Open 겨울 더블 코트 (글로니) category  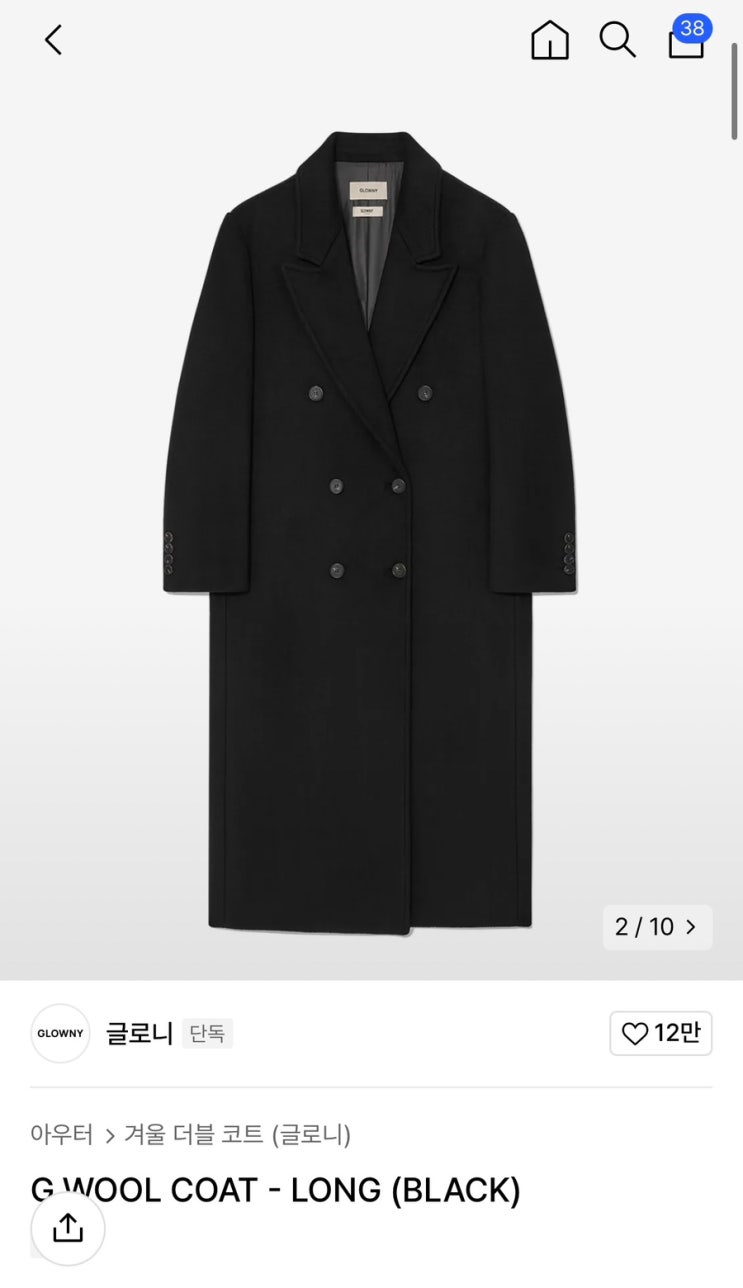(x=237, y=1134)
